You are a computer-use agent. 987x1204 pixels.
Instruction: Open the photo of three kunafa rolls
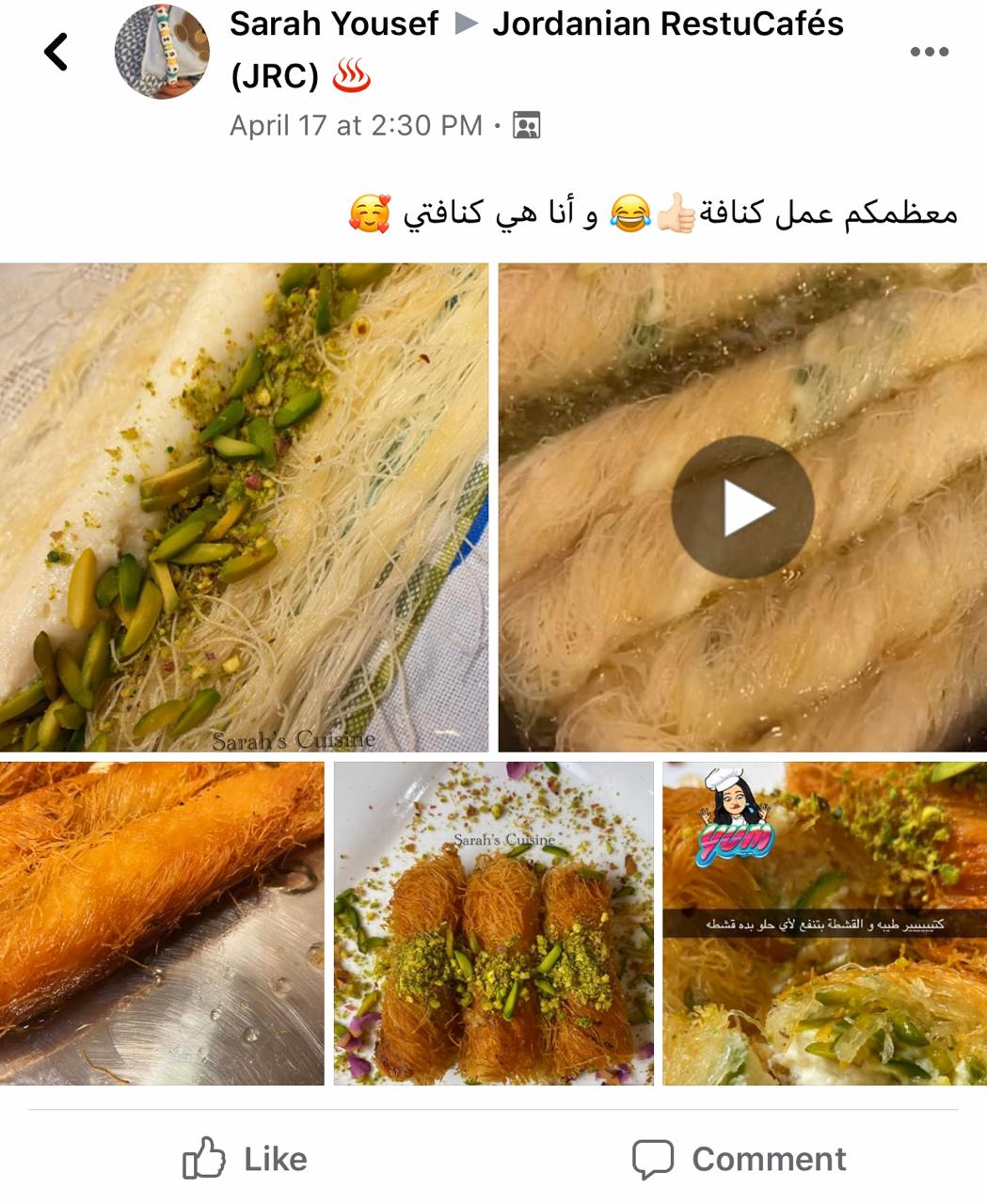493,923
